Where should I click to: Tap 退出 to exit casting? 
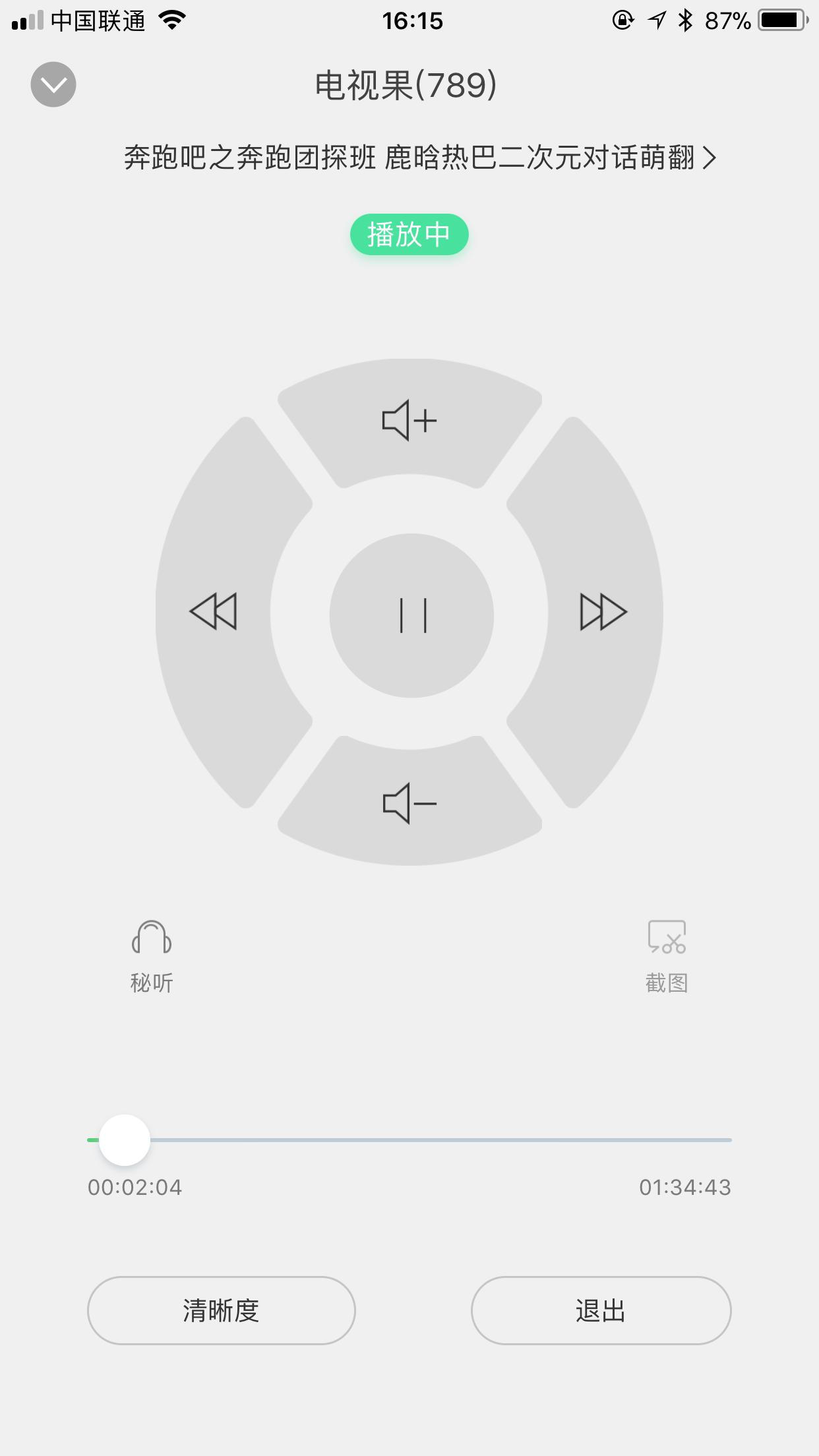(x=601, y=1310)
